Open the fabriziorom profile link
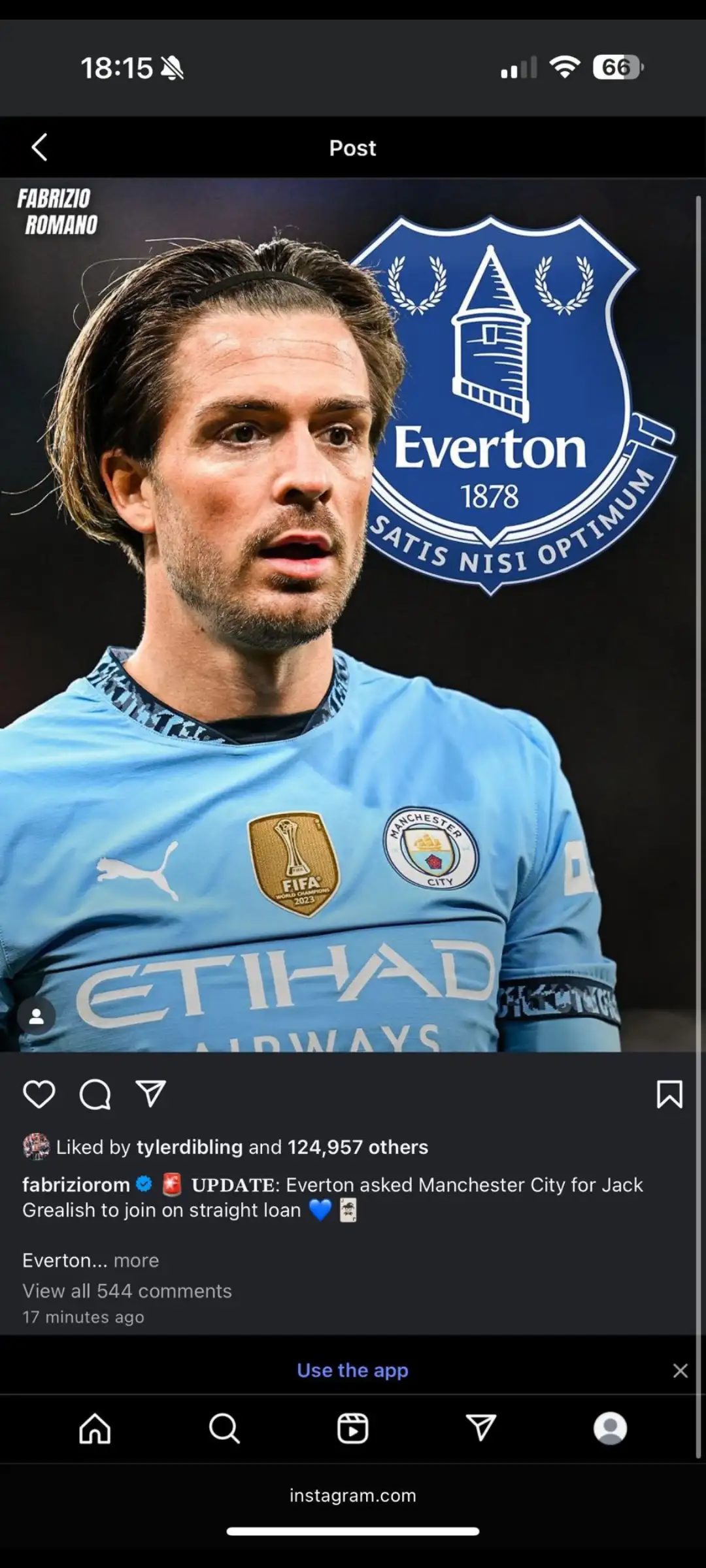This screenshot has height=1568, width=706. [x=76, y=1184]
